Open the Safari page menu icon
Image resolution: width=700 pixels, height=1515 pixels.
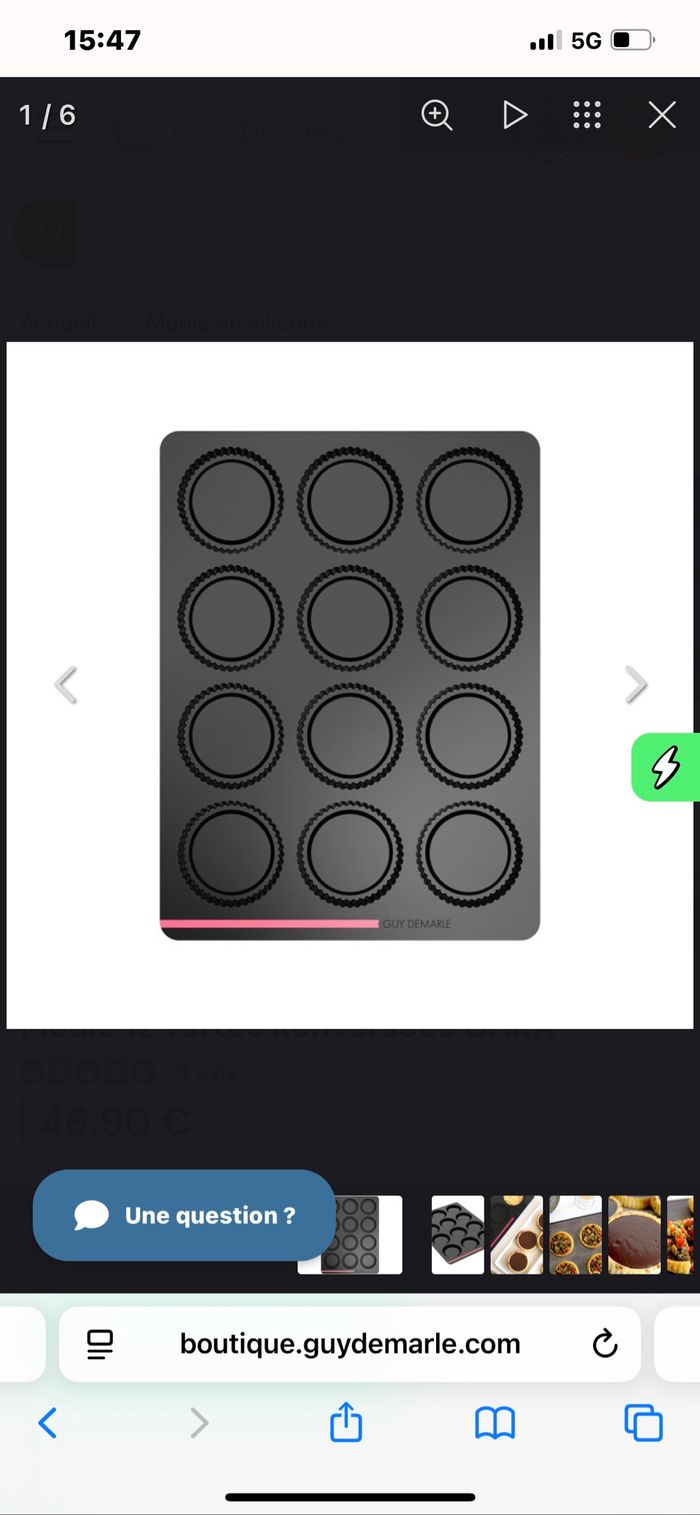[100, 1344]
